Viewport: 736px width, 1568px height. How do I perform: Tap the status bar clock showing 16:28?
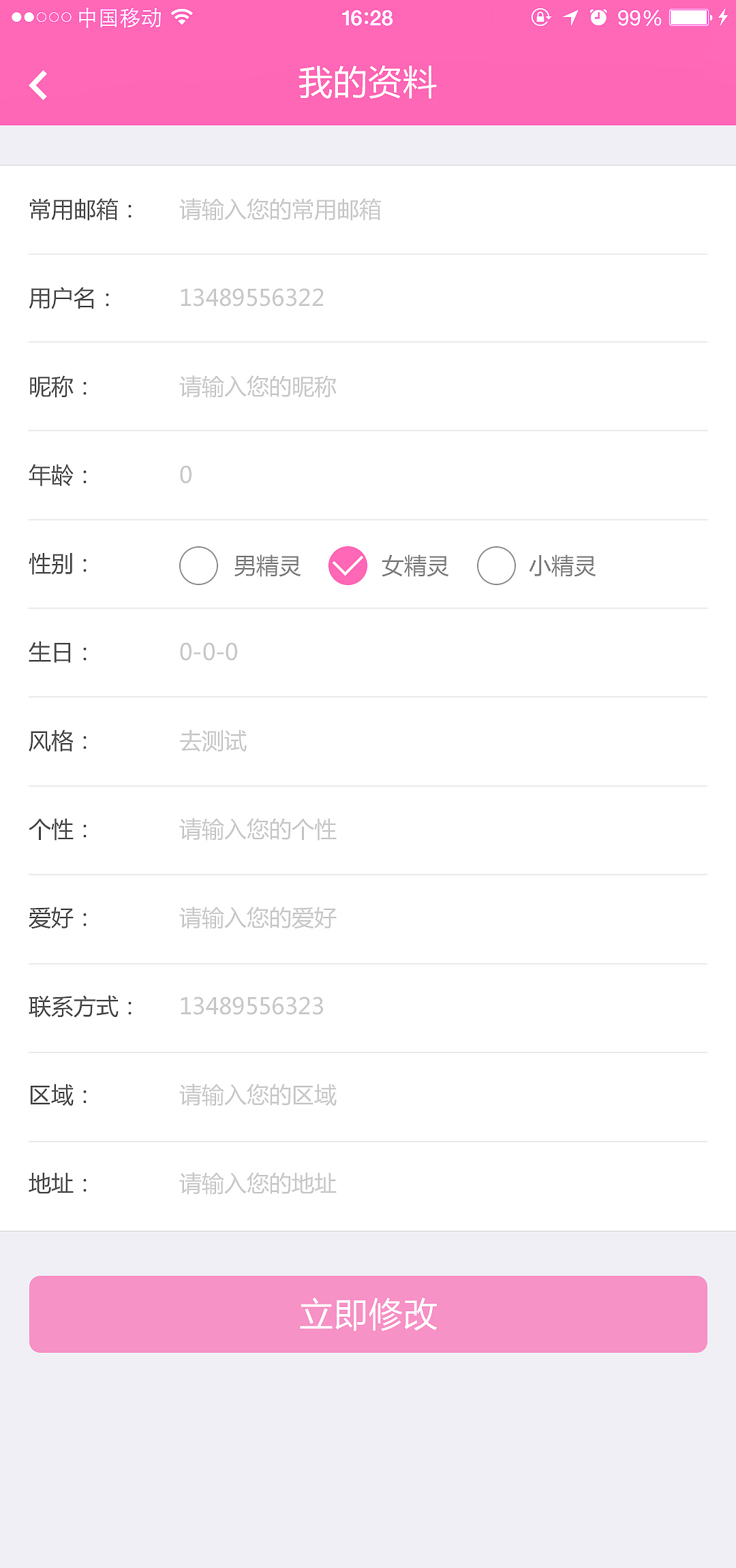click(368, 17)
